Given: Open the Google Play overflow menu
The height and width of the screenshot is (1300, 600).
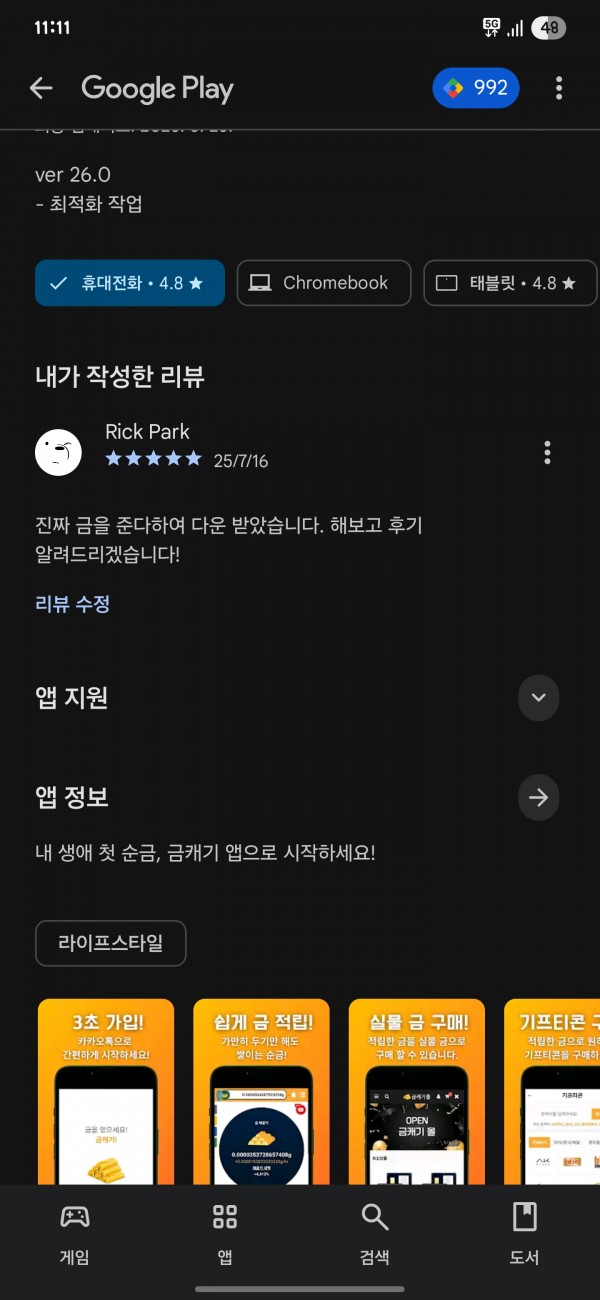Looking at the screenshot, I should 559,88.
